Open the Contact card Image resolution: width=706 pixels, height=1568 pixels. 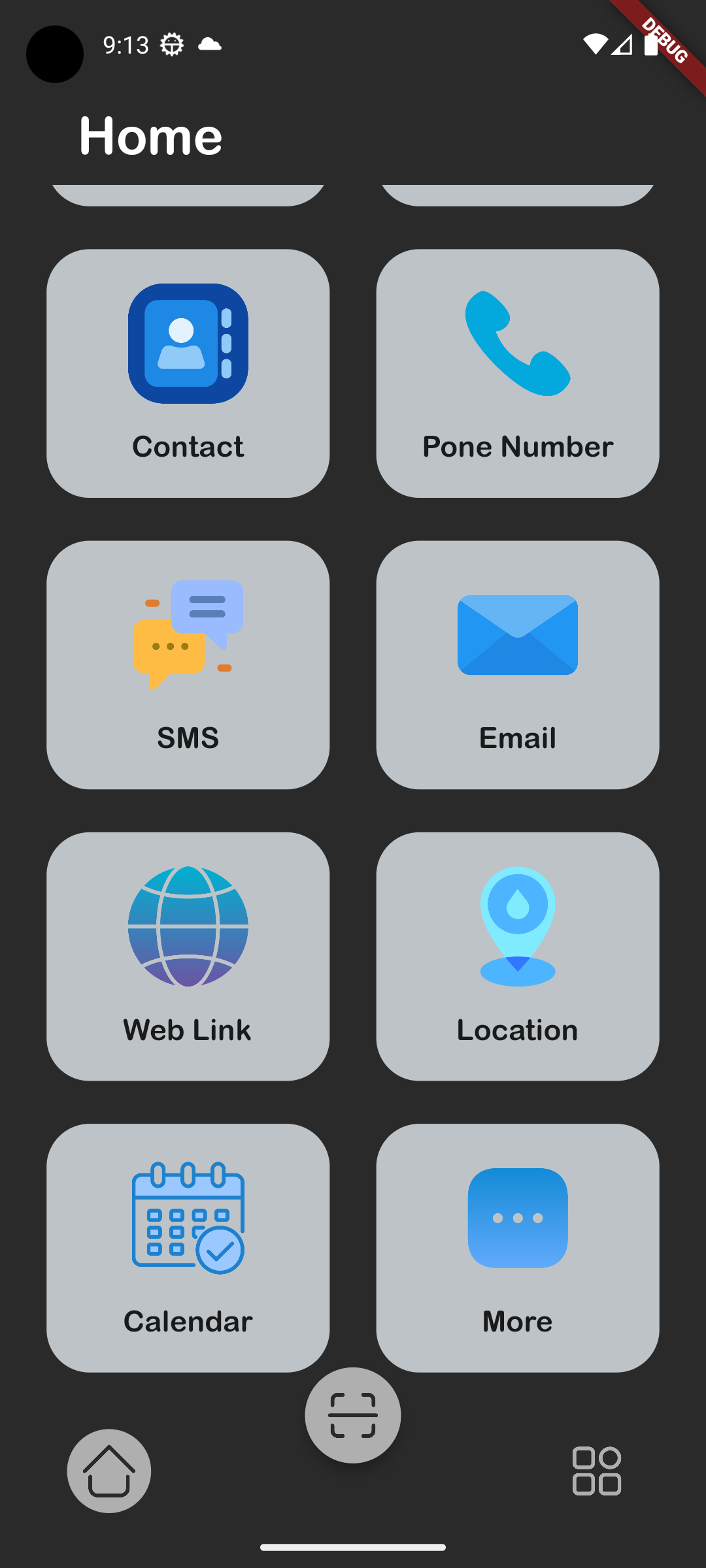[188, 373]
